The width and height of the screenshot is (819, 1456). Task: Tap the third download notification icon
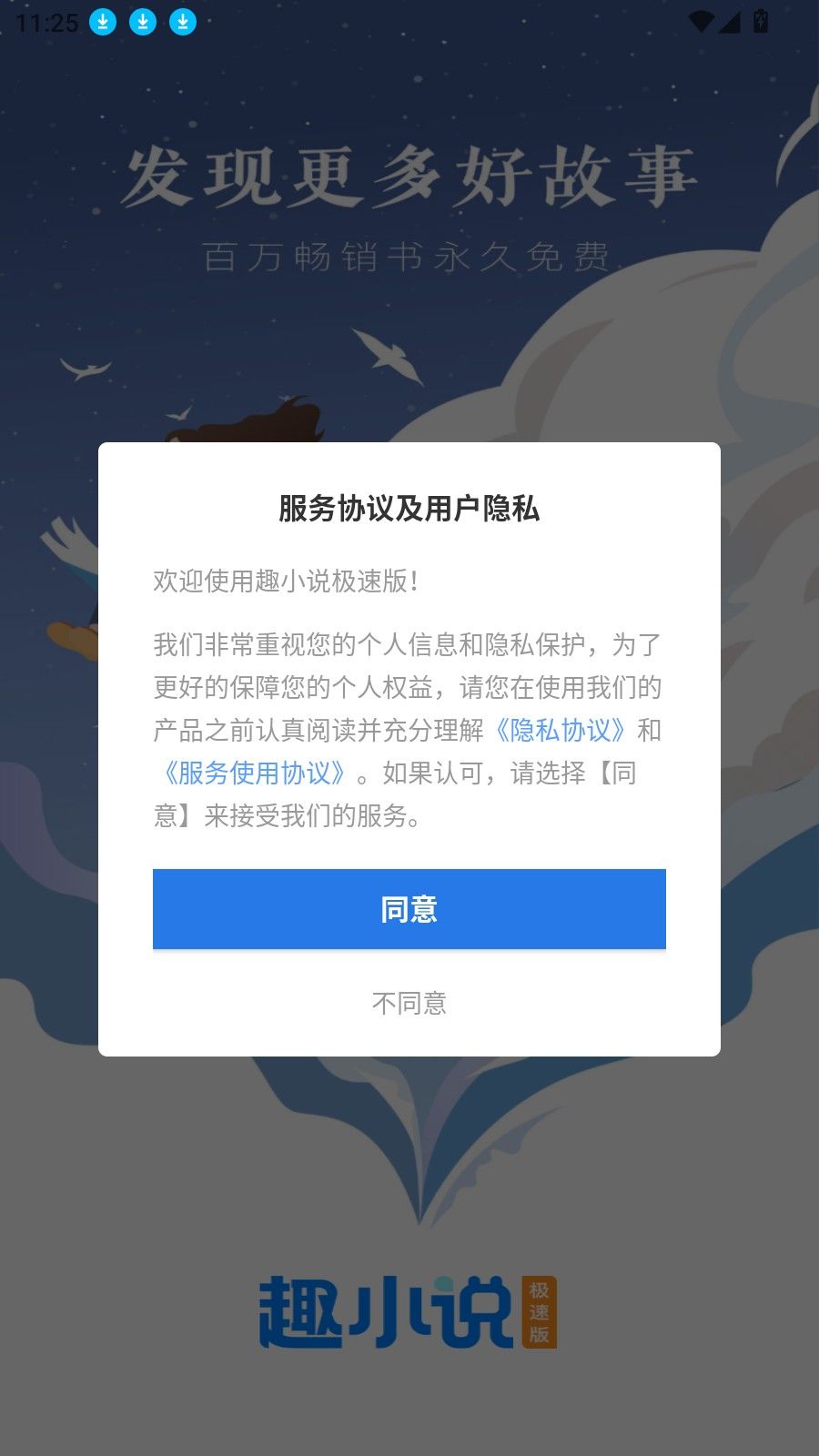point(181,20)
